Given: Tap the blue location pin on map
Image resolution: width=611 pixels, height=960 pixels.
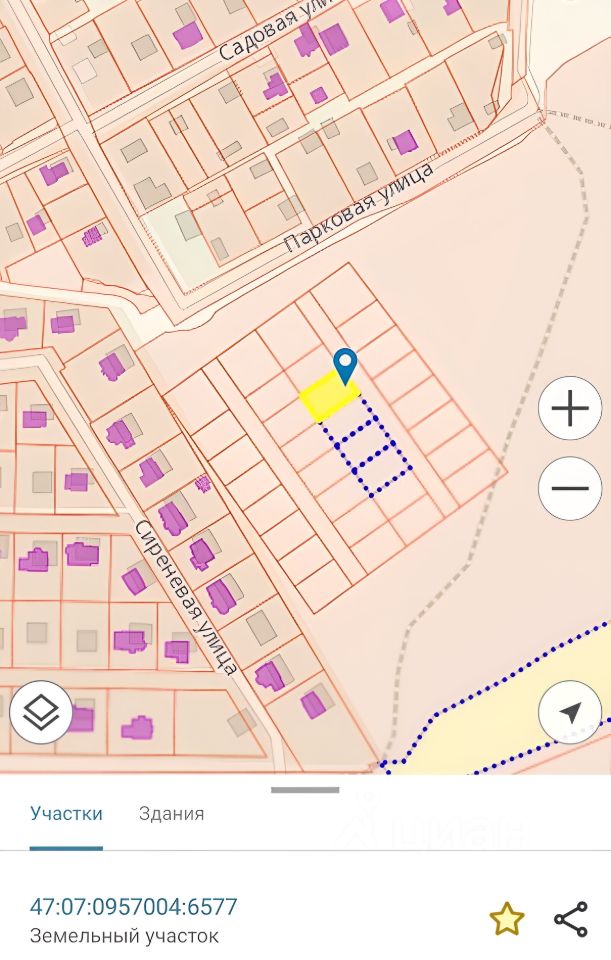Looking at the screenshot, I should (346, 366).
